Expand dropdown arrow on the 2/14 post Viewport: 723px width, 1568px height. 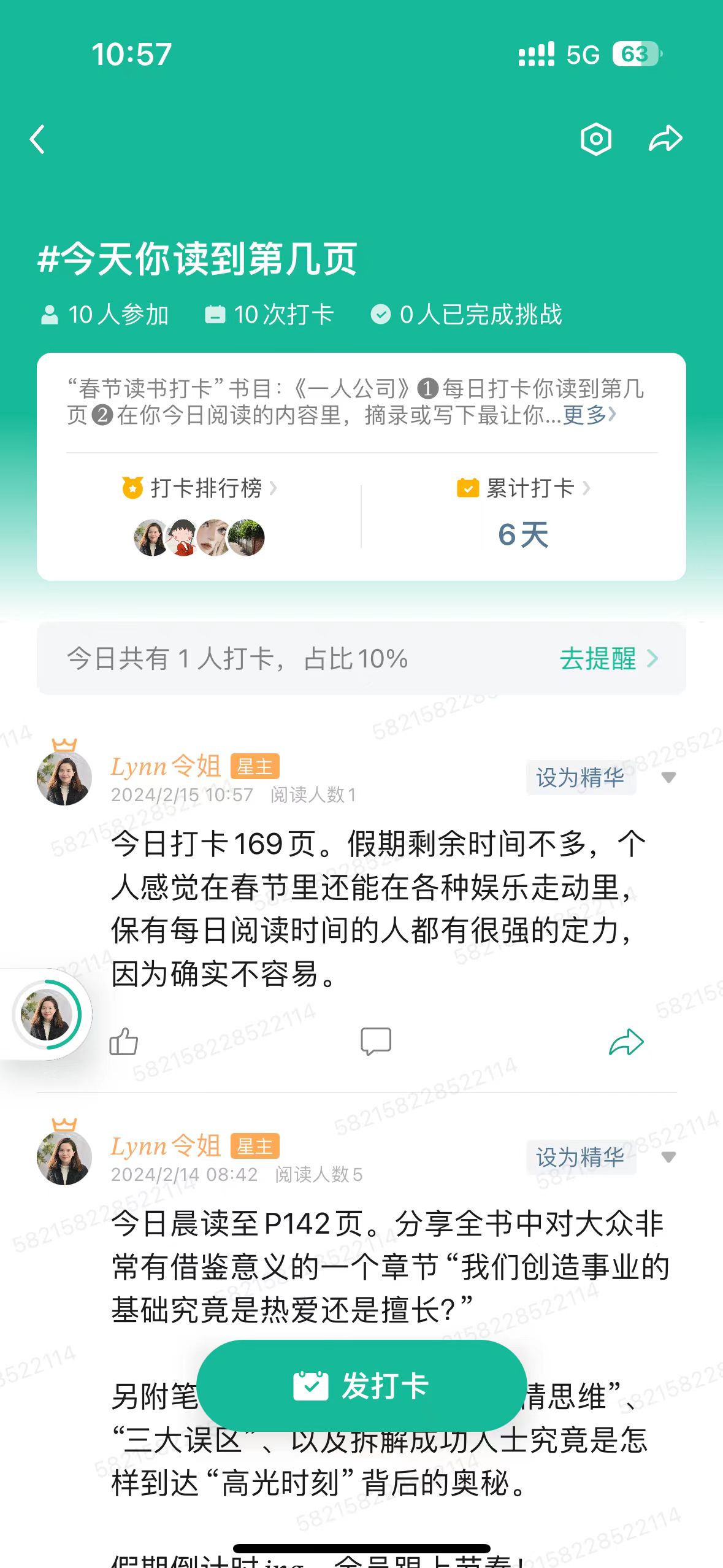pyautogui.click(x=668, y=1157)
